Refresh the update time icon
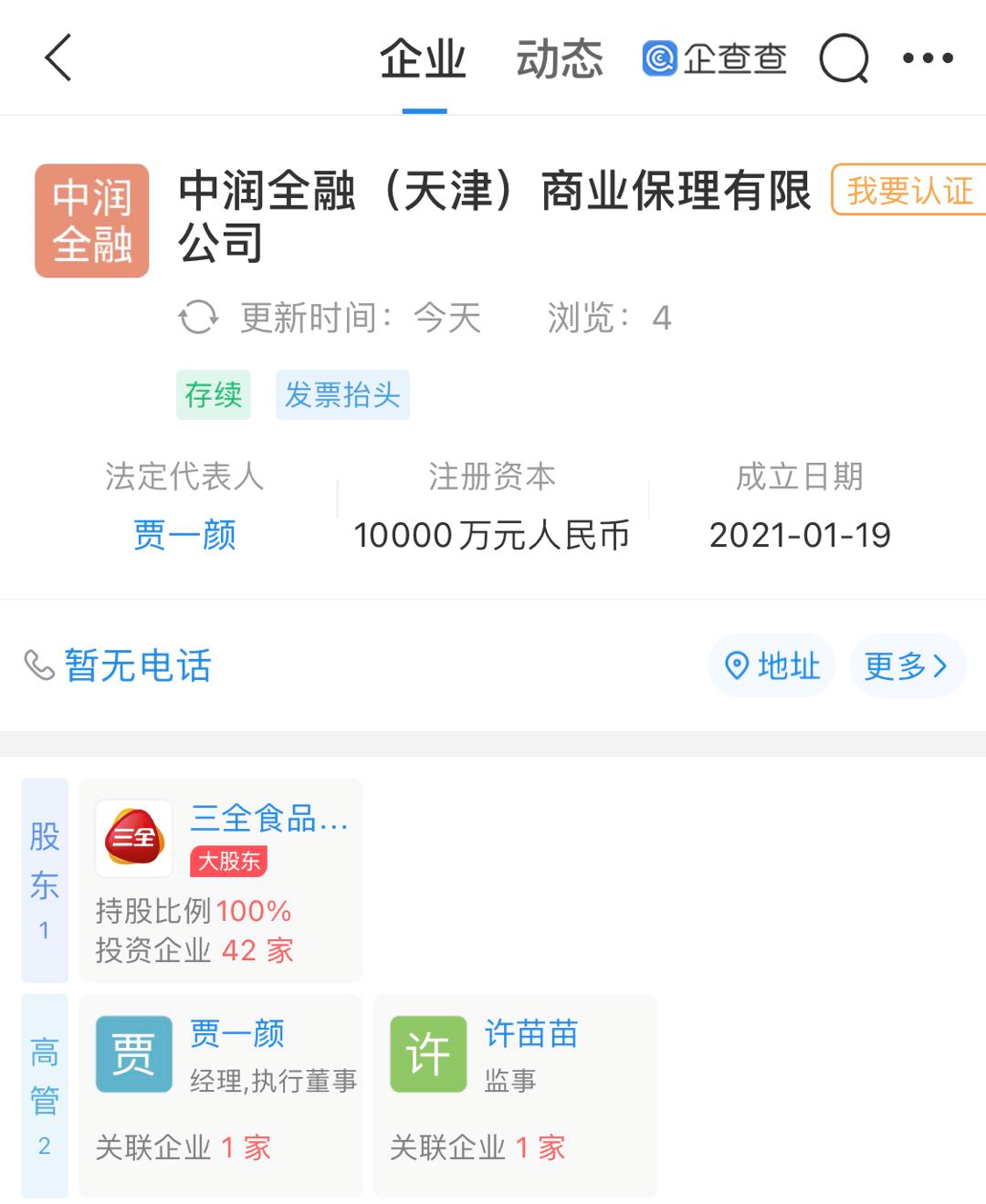This screenshot has width=986, height=1204. 198,318
